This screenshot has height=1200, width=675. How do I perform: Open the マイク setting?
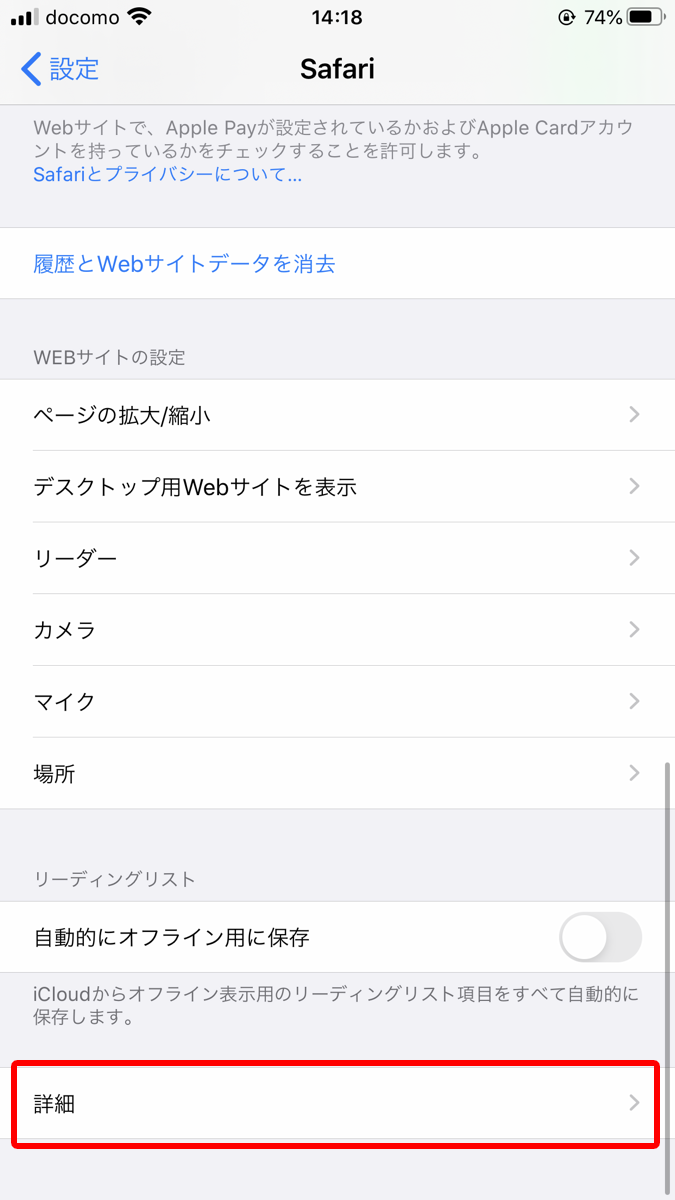click(337, 702)
